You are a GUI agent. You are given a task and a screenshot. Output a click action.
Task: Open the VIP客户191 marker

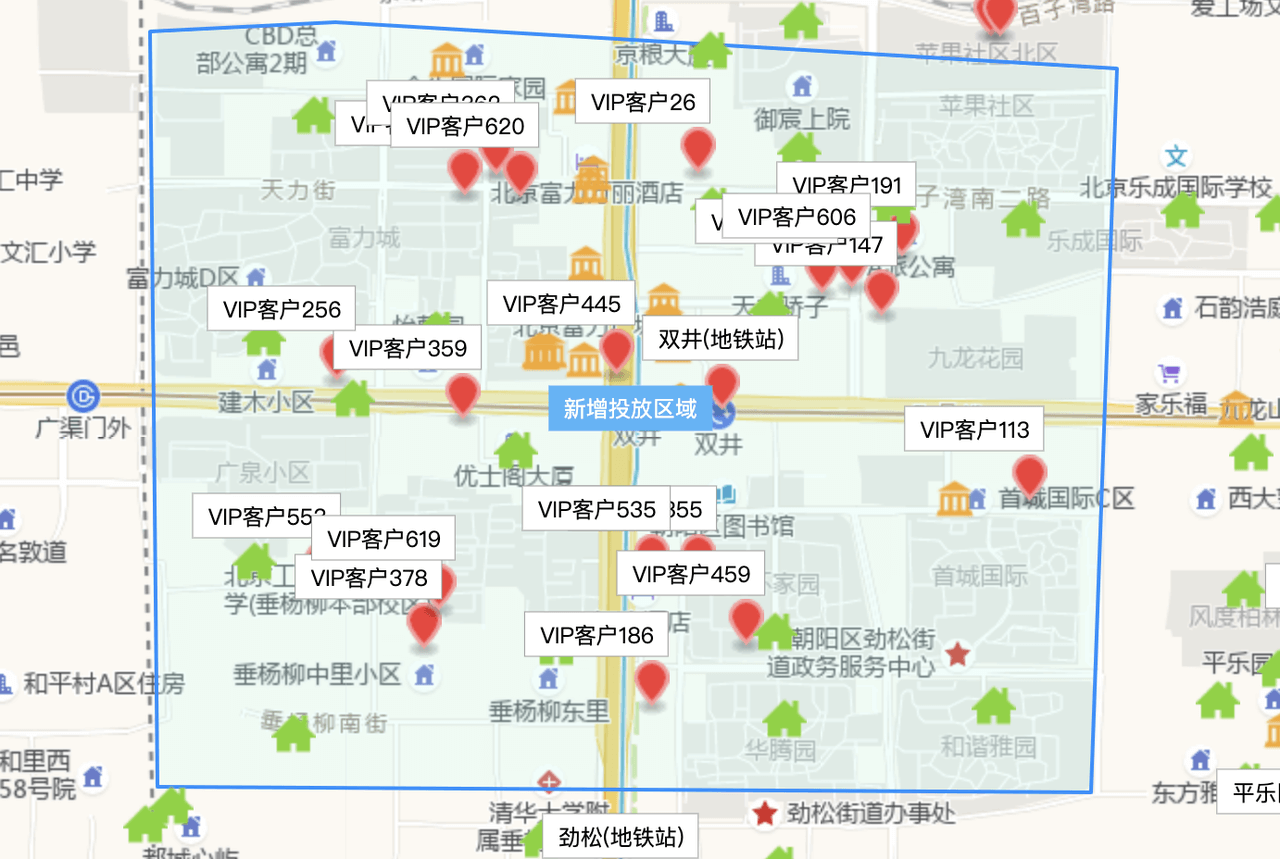tap(903, 232)
